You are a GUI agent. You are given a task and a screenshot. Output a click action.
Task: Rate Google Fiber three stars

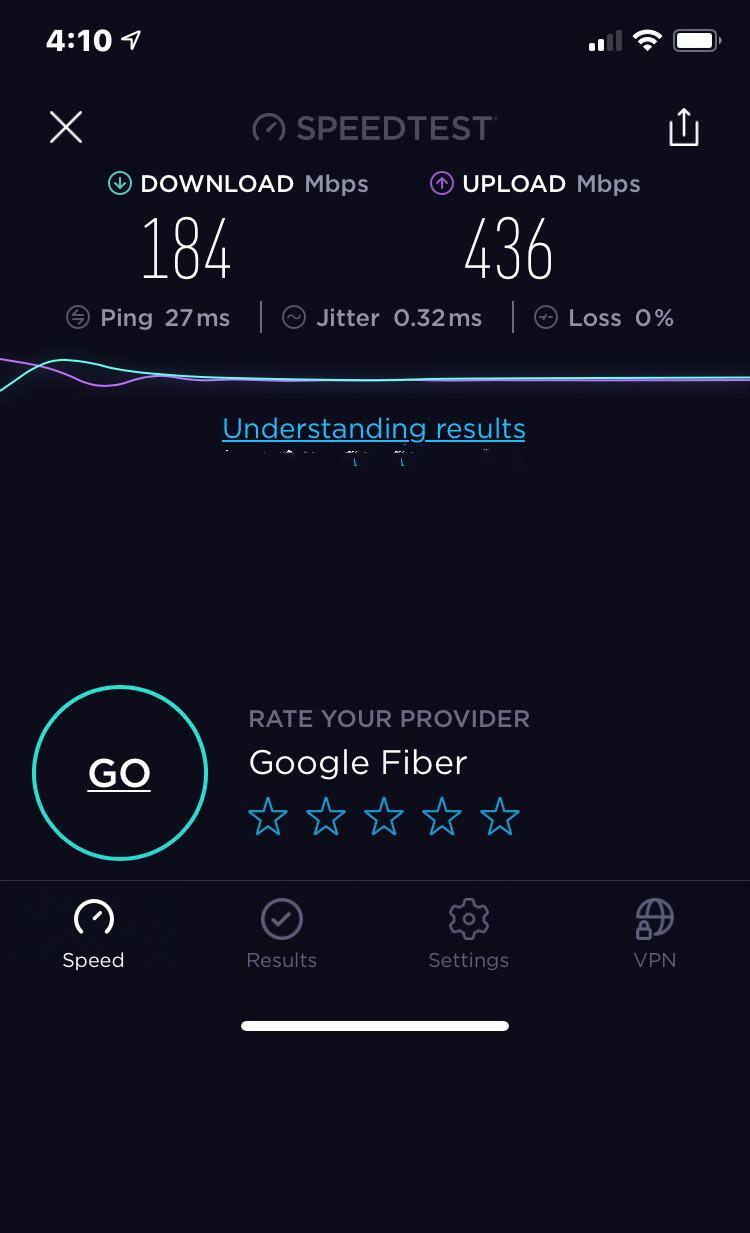(x=384, y=818)
